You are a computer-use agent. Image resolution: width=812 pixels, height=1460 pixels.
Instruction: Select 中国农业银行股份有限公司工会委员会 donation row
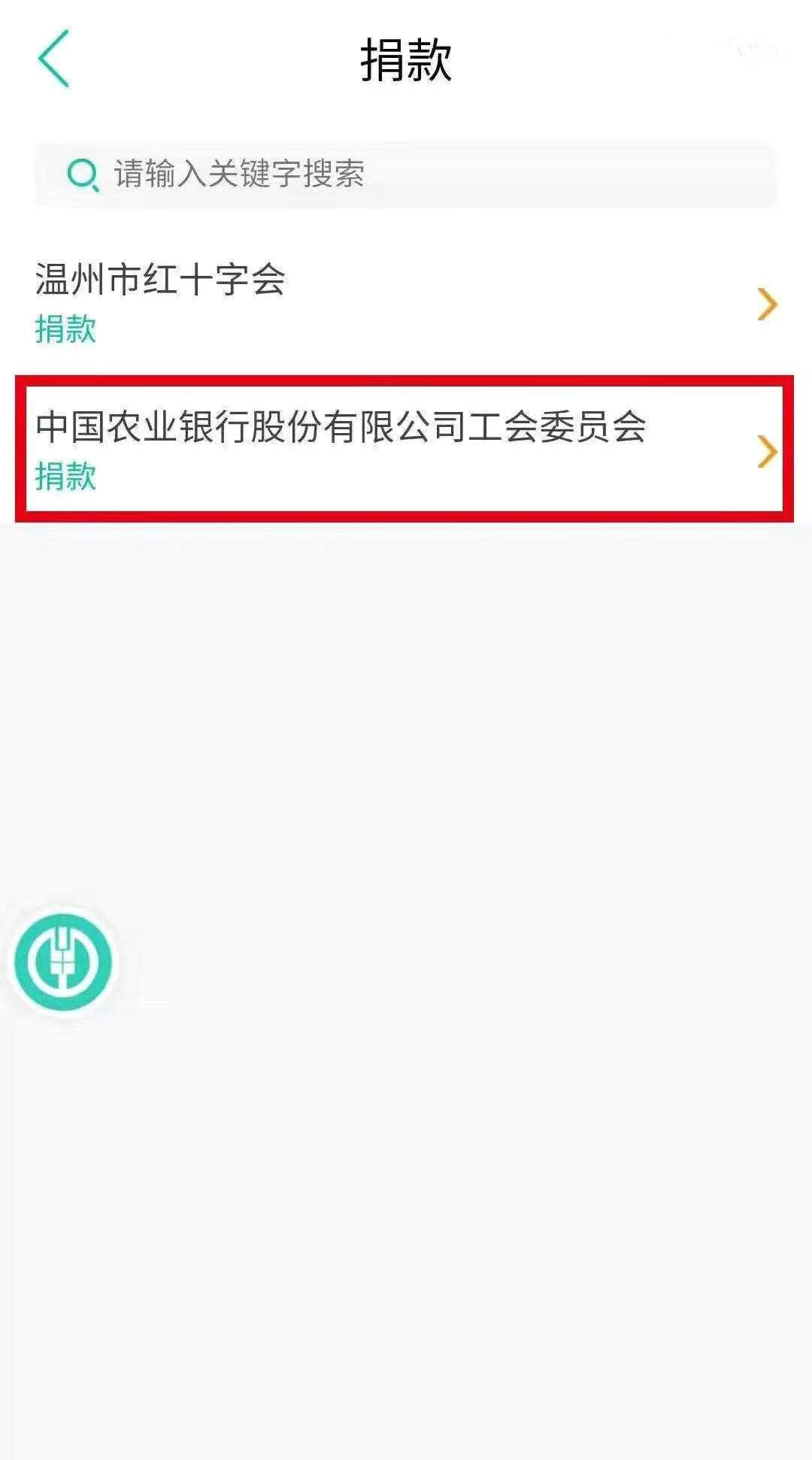coord(406,449)
